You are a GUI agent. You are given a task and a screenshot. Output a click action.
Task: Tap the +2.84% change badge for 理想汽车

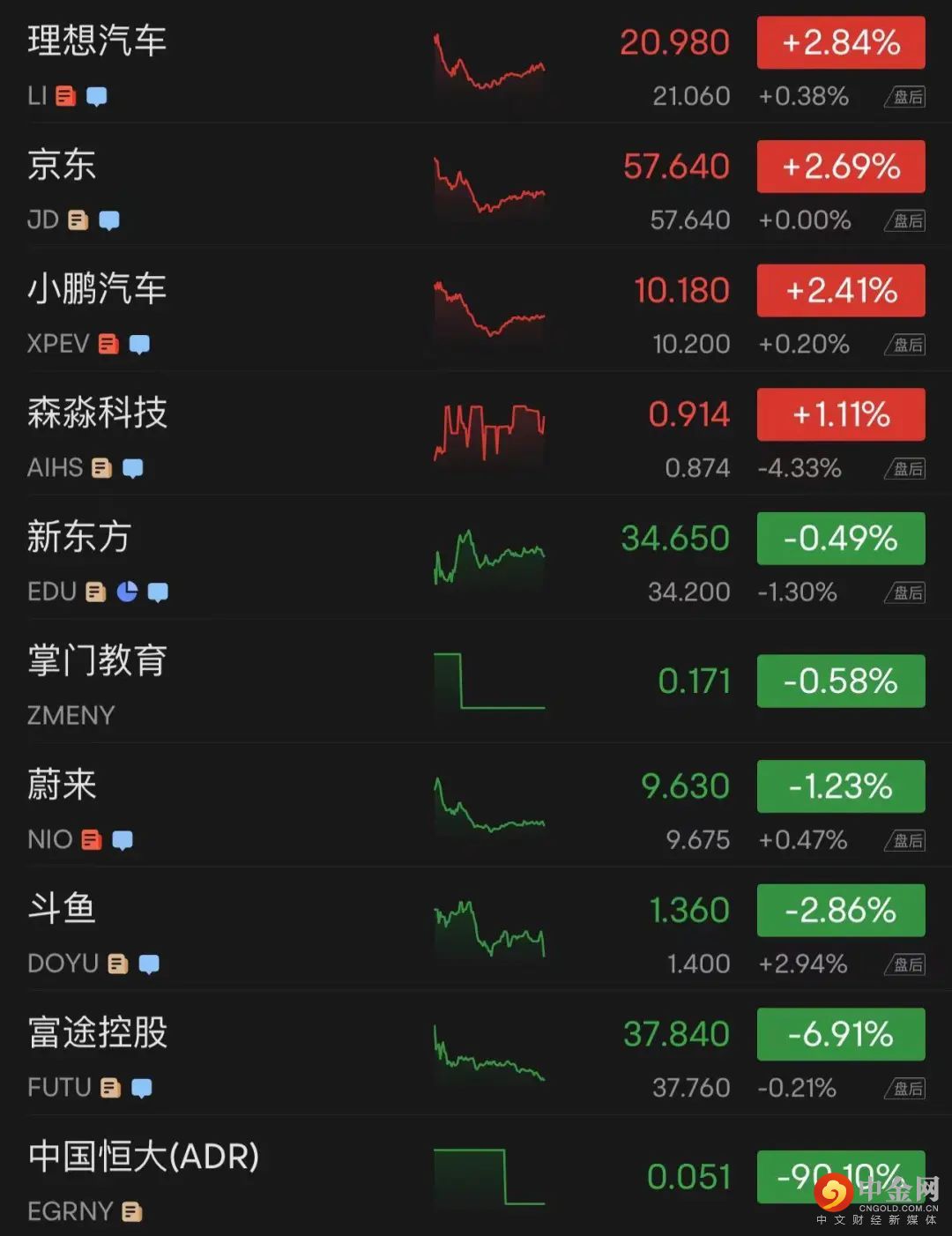tap(841, 42)
